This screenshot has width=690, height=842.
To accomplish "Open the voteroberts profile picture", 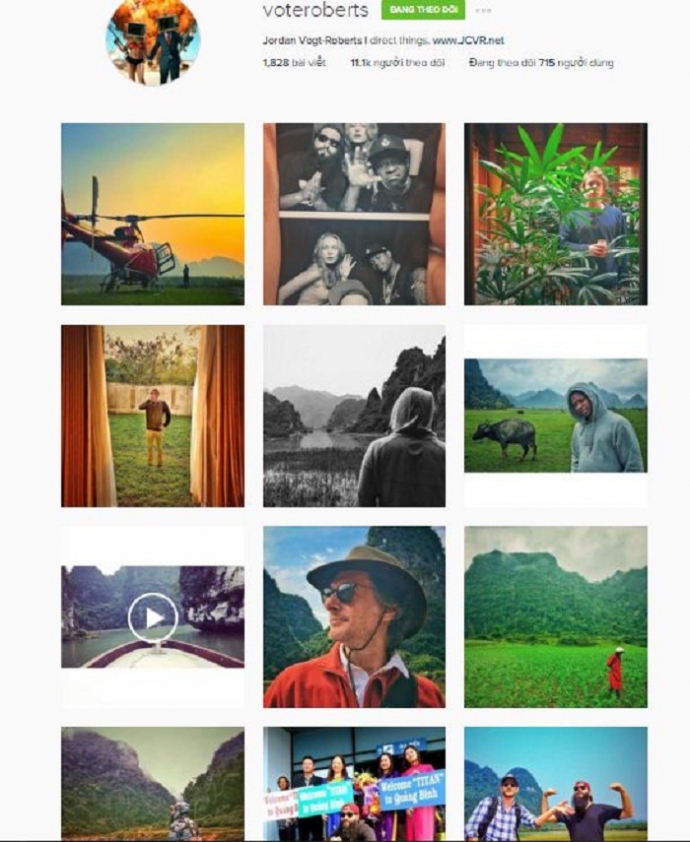I will point(153,40).
